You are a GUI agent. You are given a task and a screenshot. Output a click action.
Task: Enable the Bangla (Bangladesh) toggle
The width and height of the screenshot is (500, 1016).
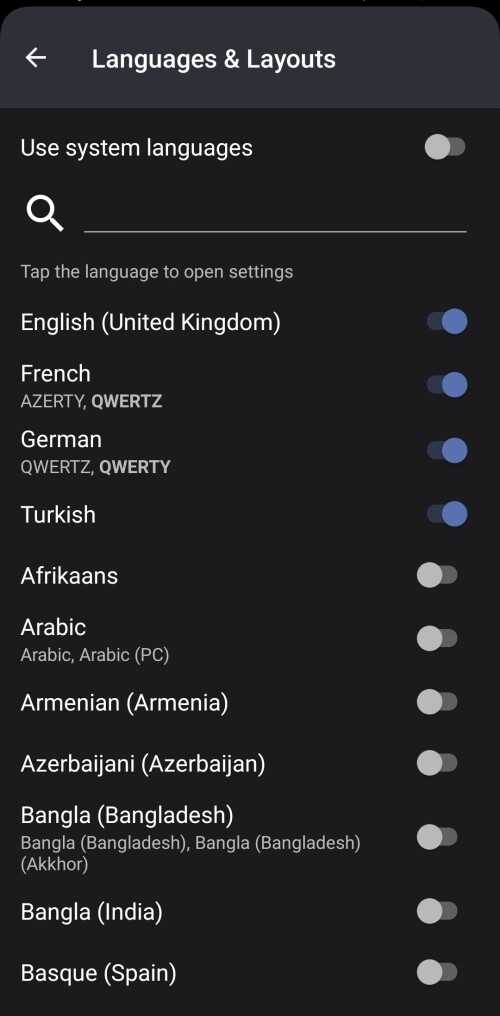(x=437, y=837)
